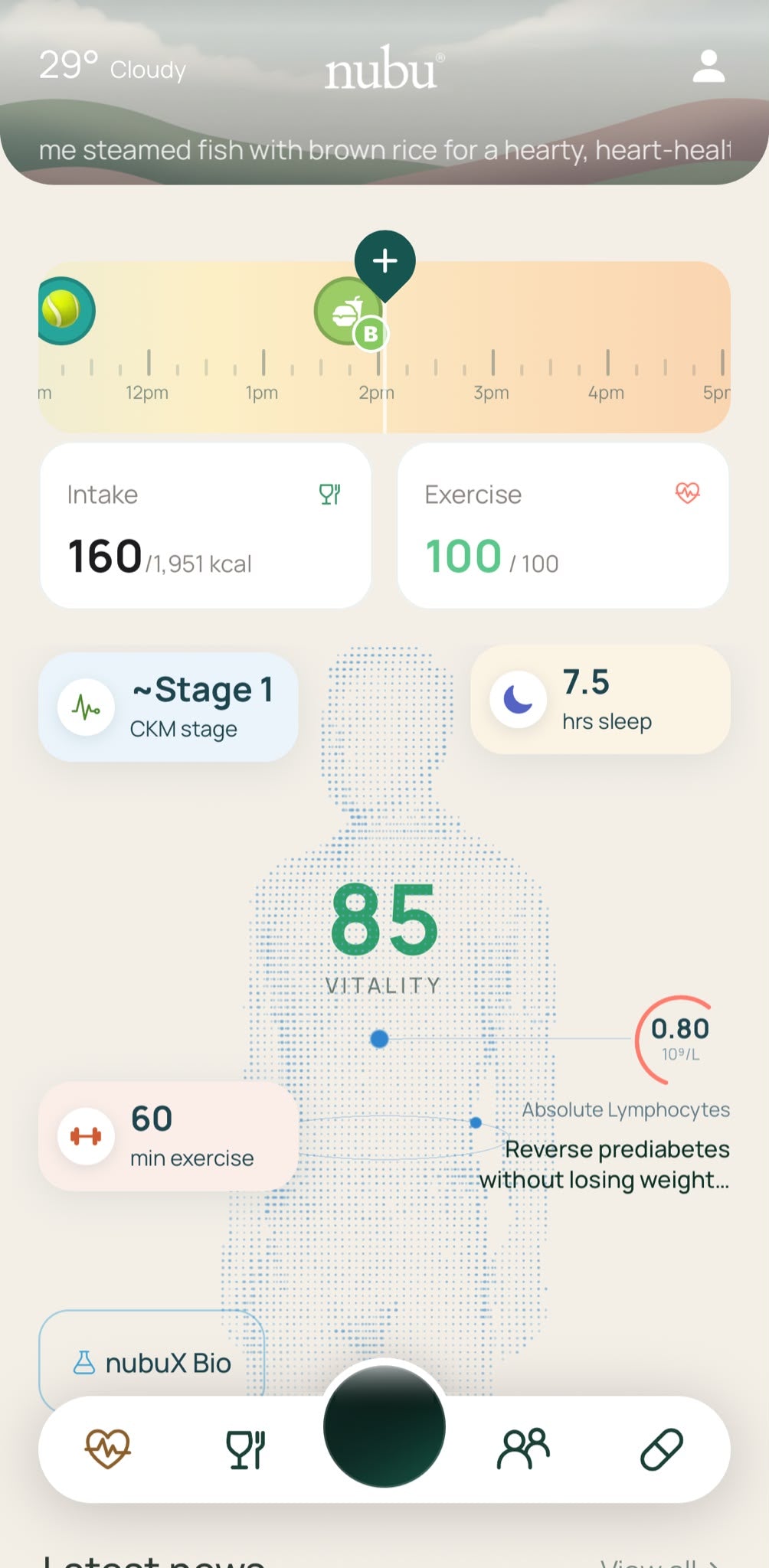The image size is (769, 1568).
Task: Open the nubuX Bio button
Action: coord(152,1363)
